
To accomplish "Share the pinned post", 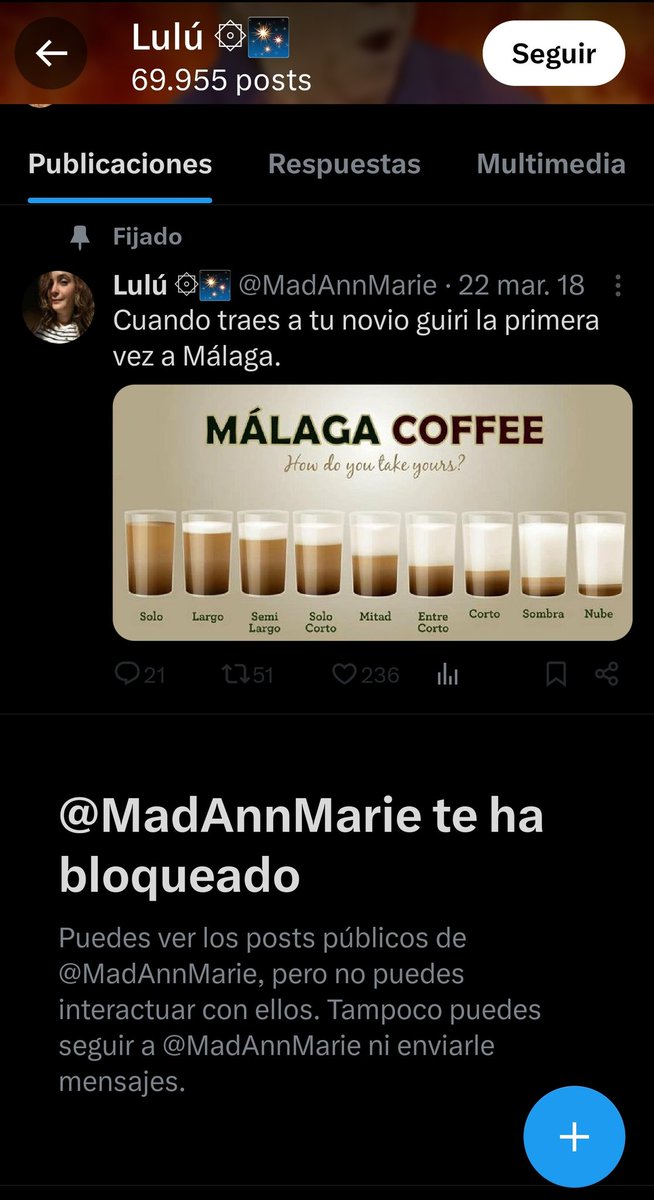I will [607, 675].
